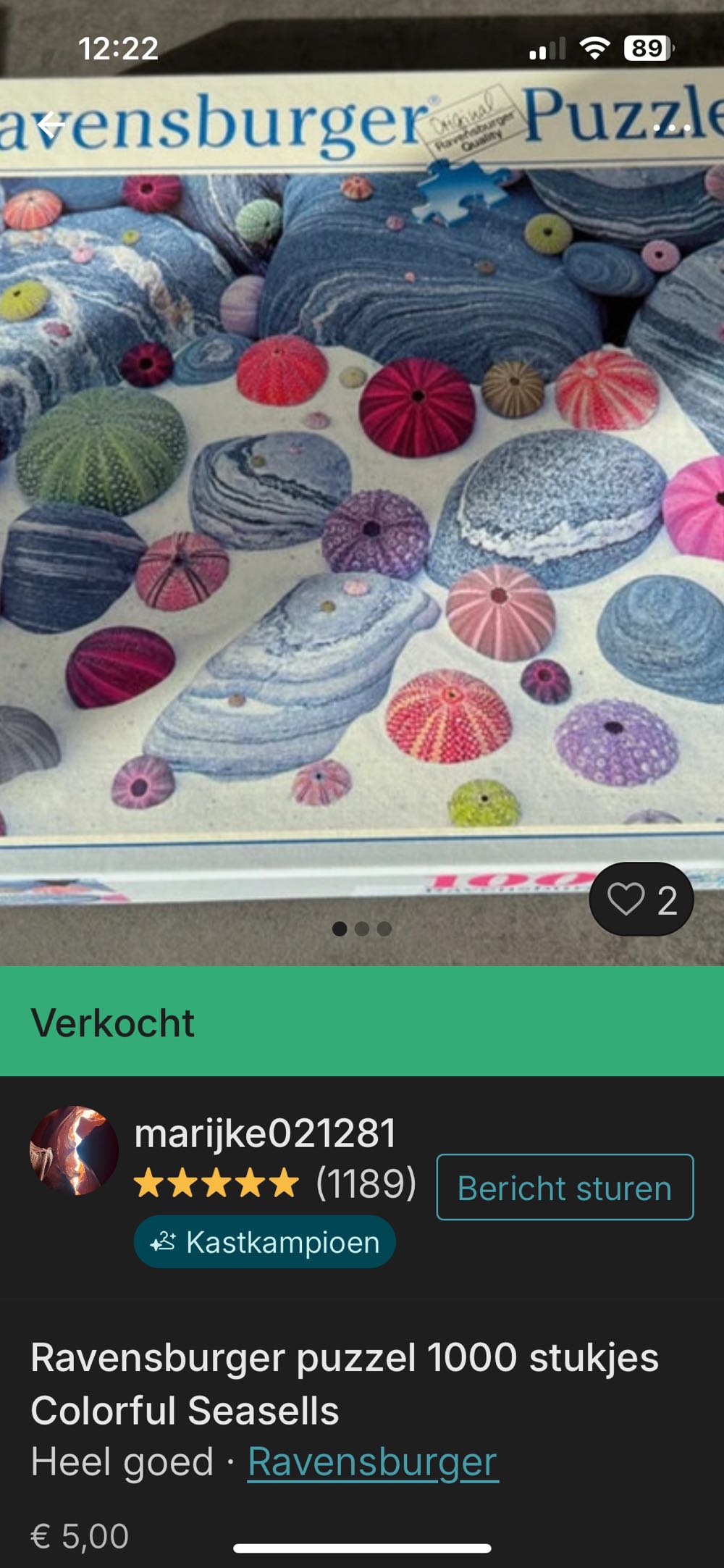Screen dimensions: 724x1568
Task: Tap the photo page indicator dots
Action: [x=362, y=928]
